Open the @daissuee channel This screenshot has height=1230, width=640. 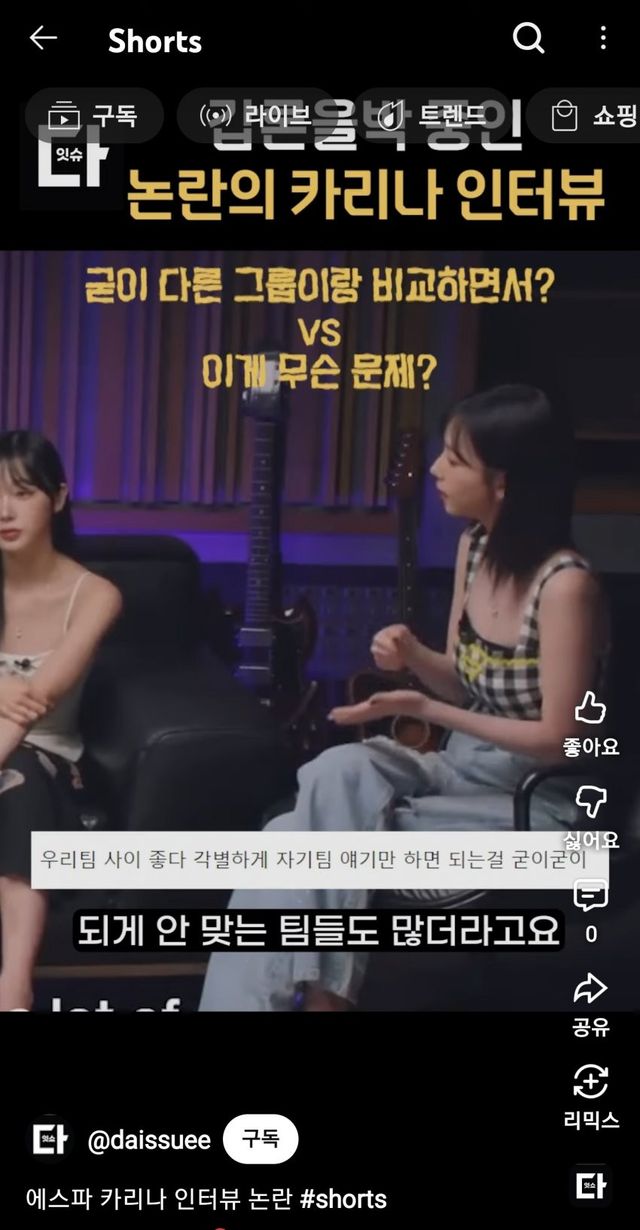pyautogui.click(x=148, y=1140)
